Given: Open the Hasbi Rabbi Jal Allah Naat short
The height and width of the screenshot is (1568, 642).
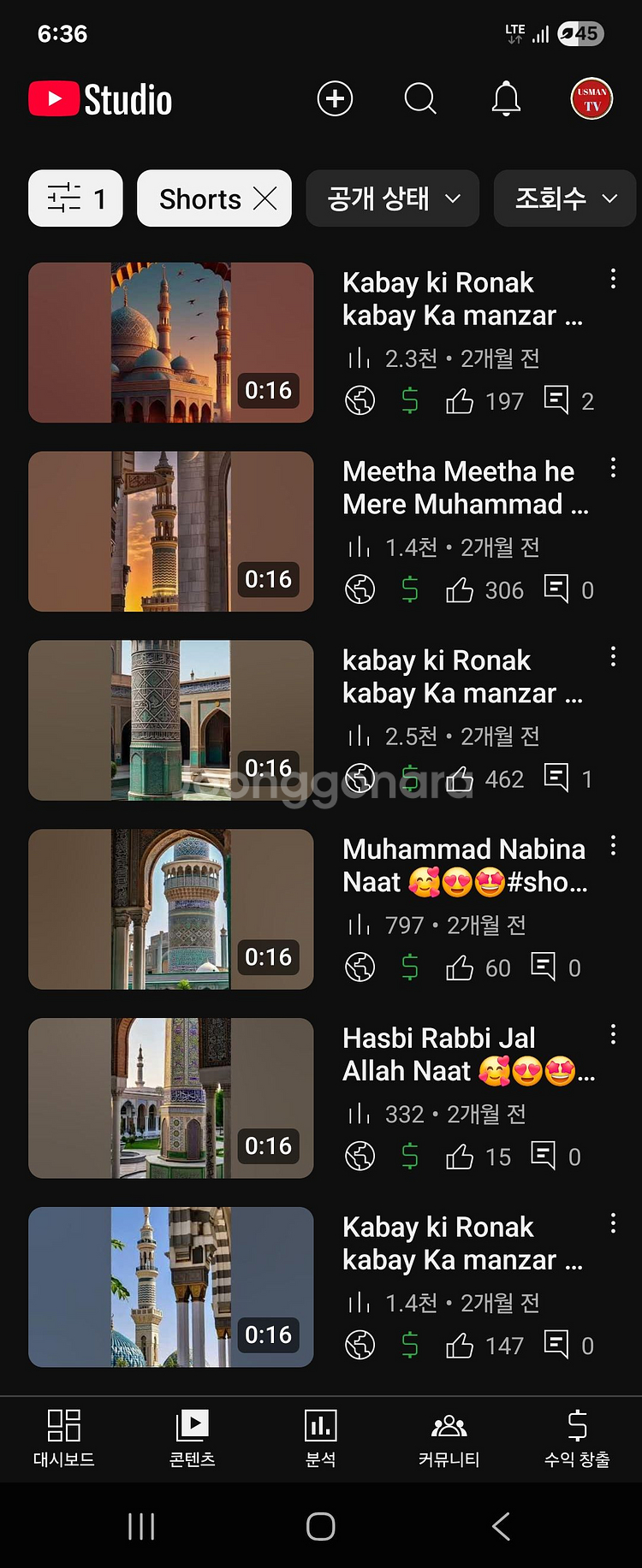Looking at the screenshot, I should 171,1098.
